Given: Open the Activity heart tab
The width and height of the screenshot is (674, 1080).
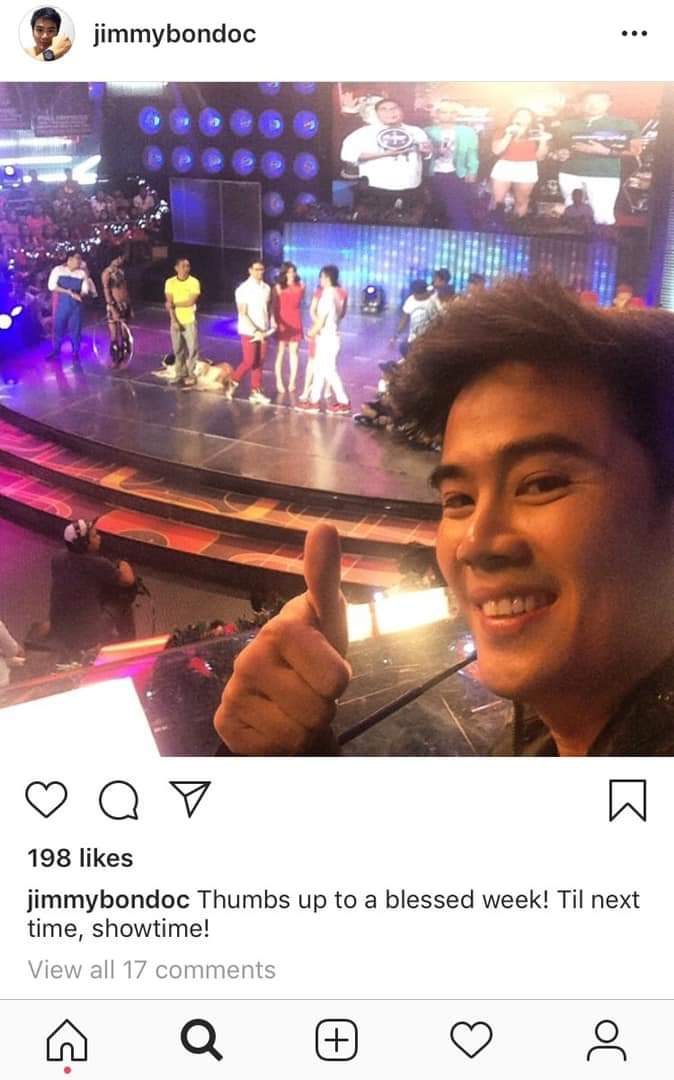Looking at the screenshot, I should [471, 1041].
